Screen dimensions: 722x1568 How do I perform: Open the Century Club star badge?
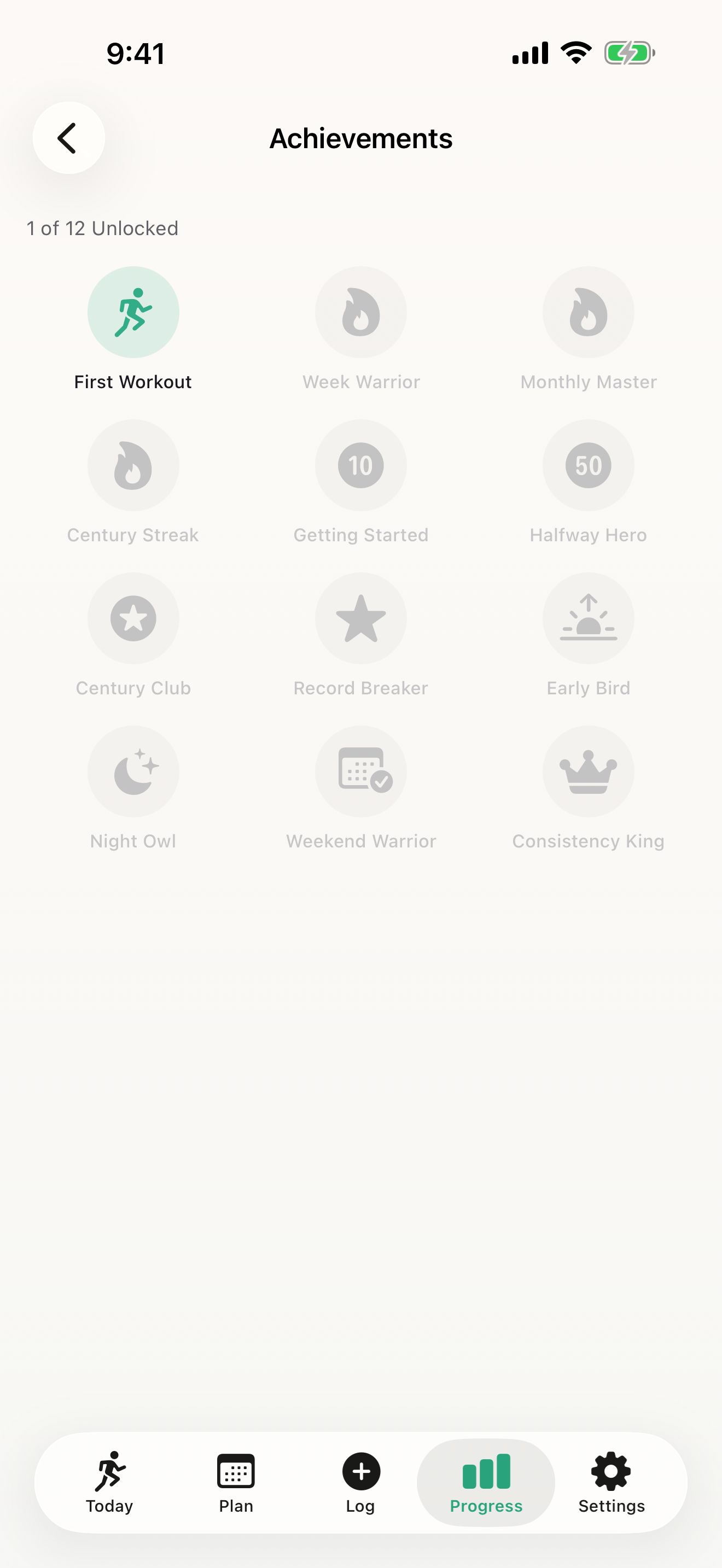point(133,618)
